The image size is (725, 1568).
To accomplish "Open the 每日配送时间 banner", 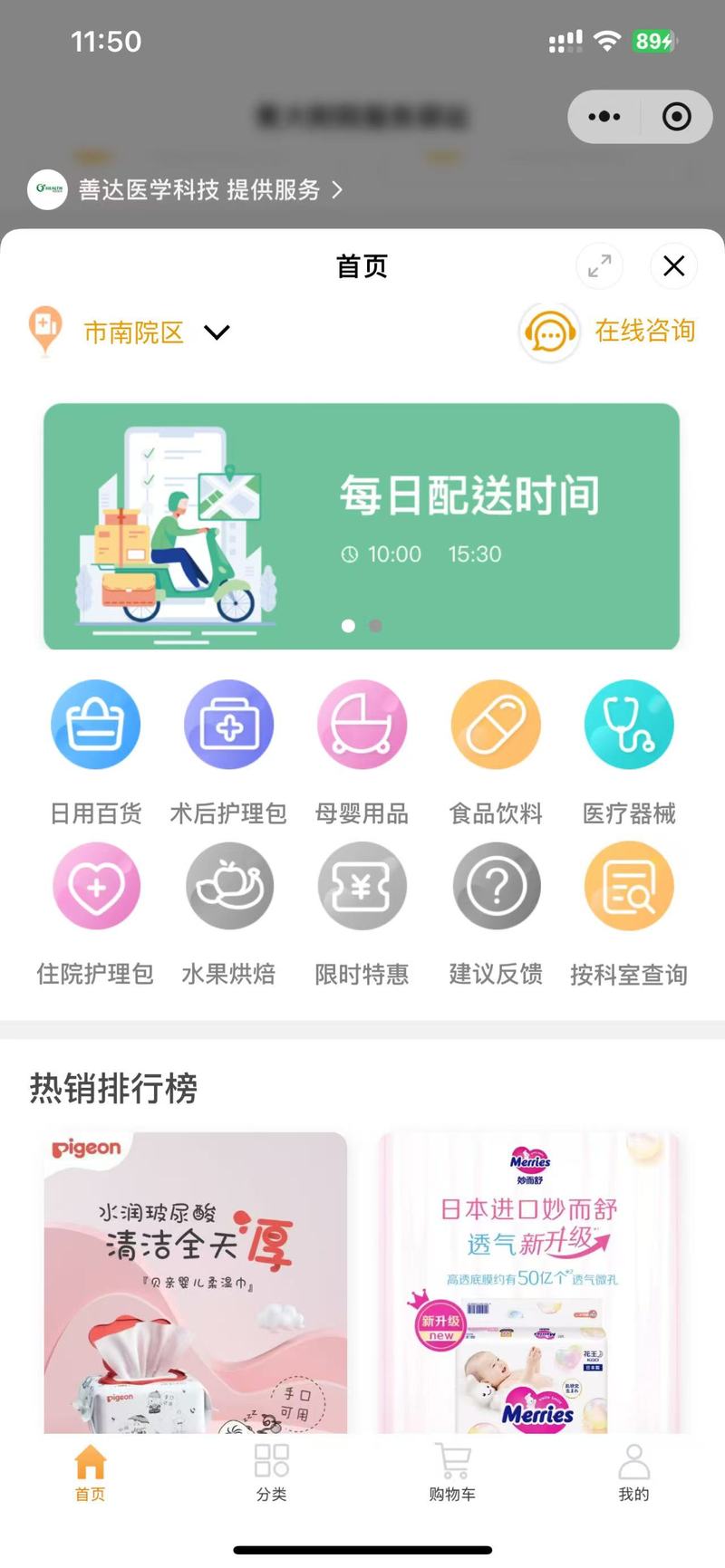I will pyautogui.click(x=362, y=525).
